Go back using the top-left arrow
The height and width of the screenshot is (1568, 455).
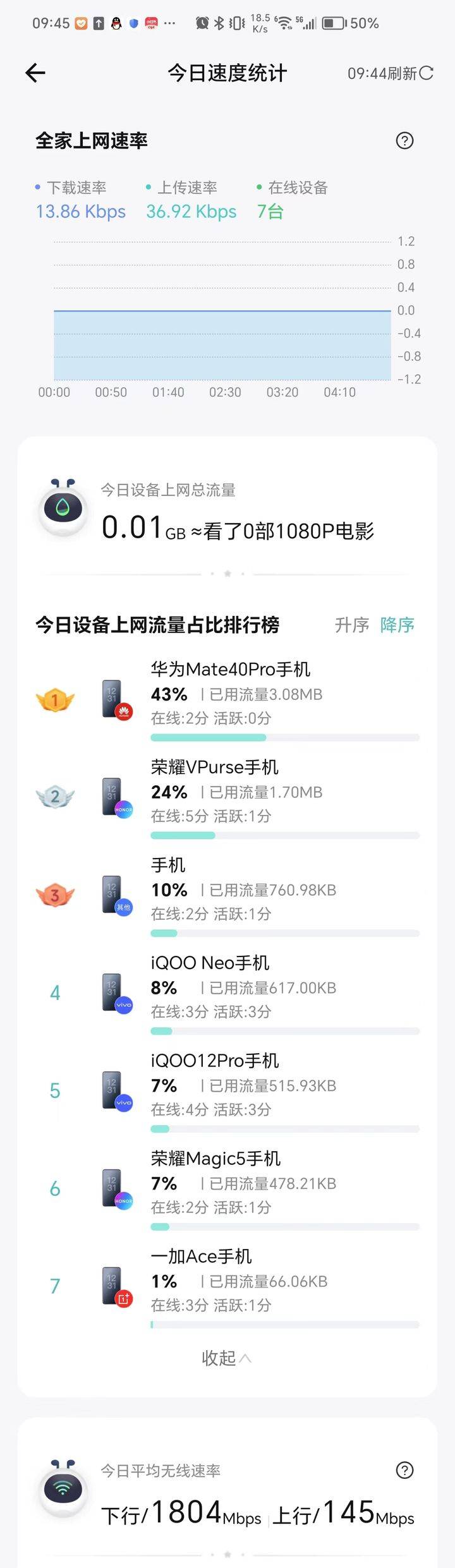[x=35, y=73]
